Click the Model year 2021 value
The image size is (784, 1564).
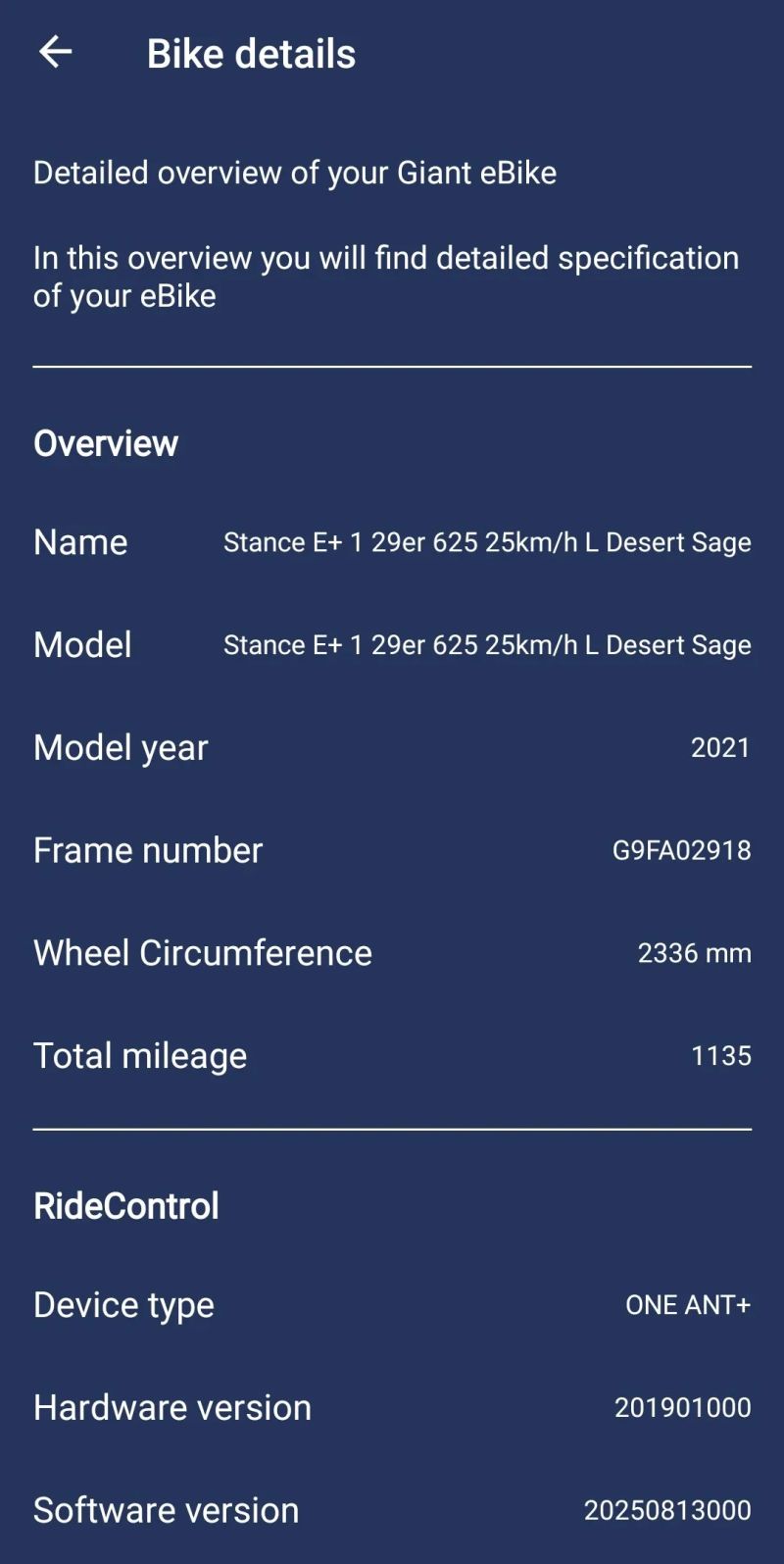(x=720, y=747)
